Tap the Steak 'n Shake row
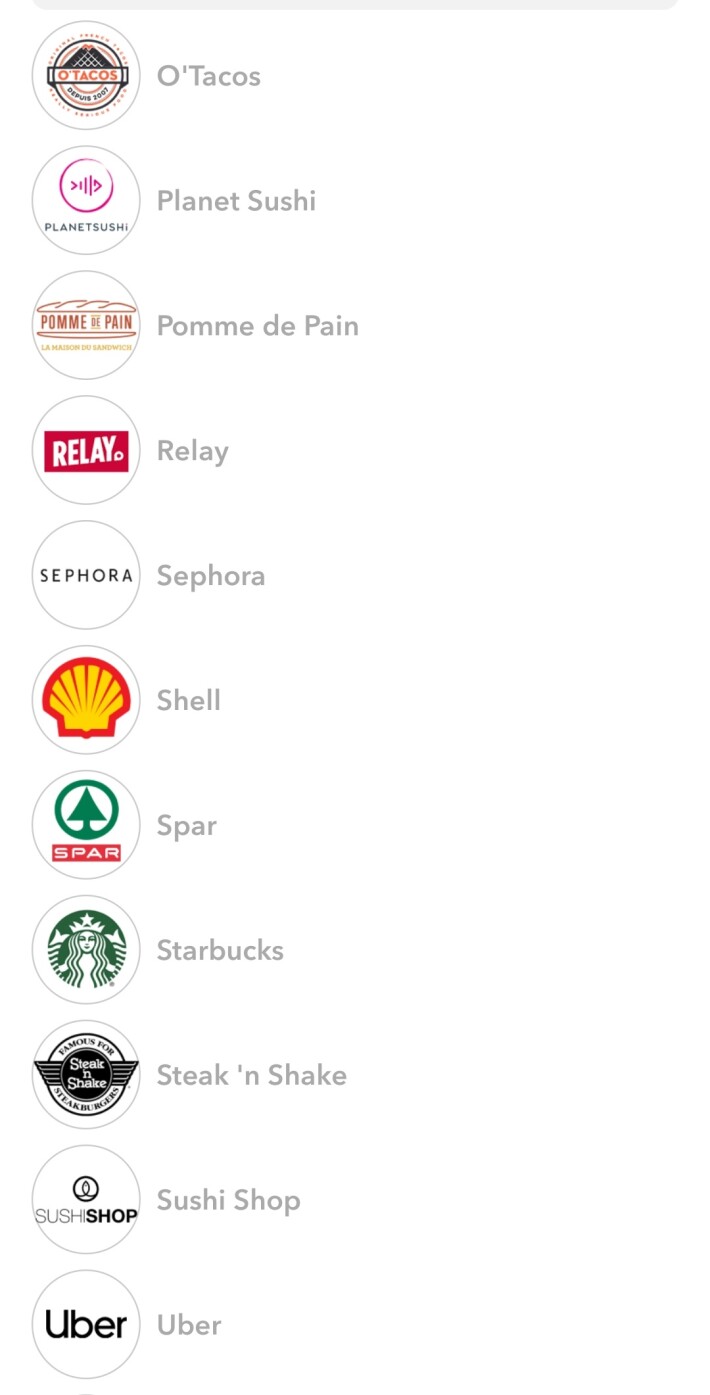710x1395 pixels. [355, 1075]
